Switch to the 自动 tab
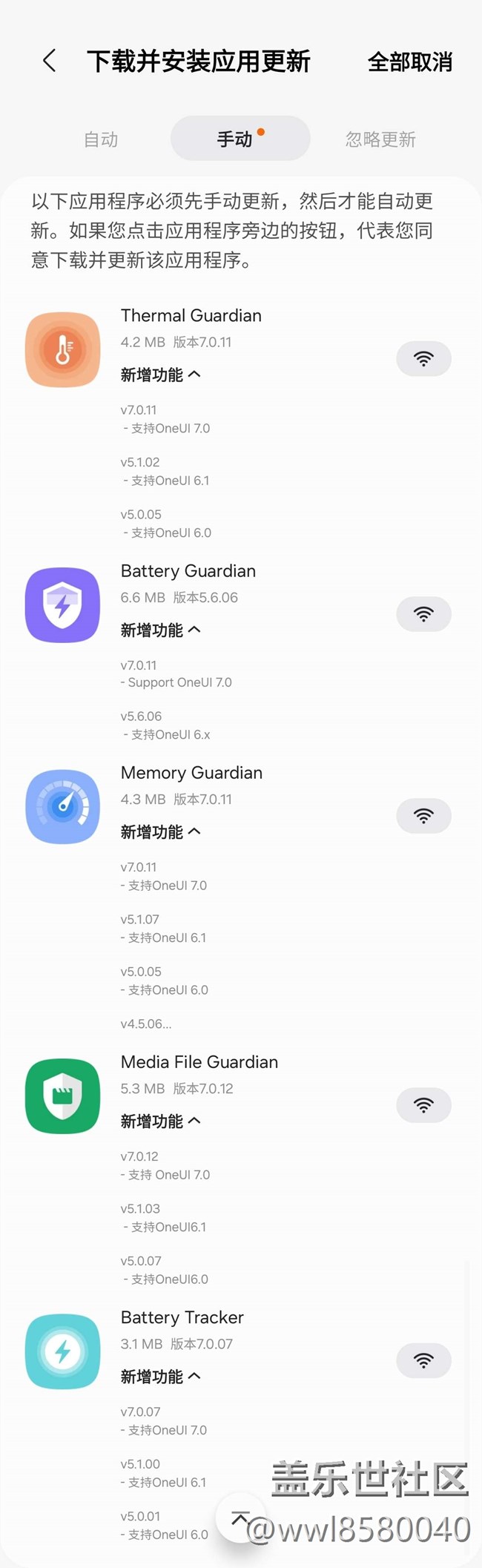Image resolution: width=482 pixels, height=1568 pixels. pos(101,139)
